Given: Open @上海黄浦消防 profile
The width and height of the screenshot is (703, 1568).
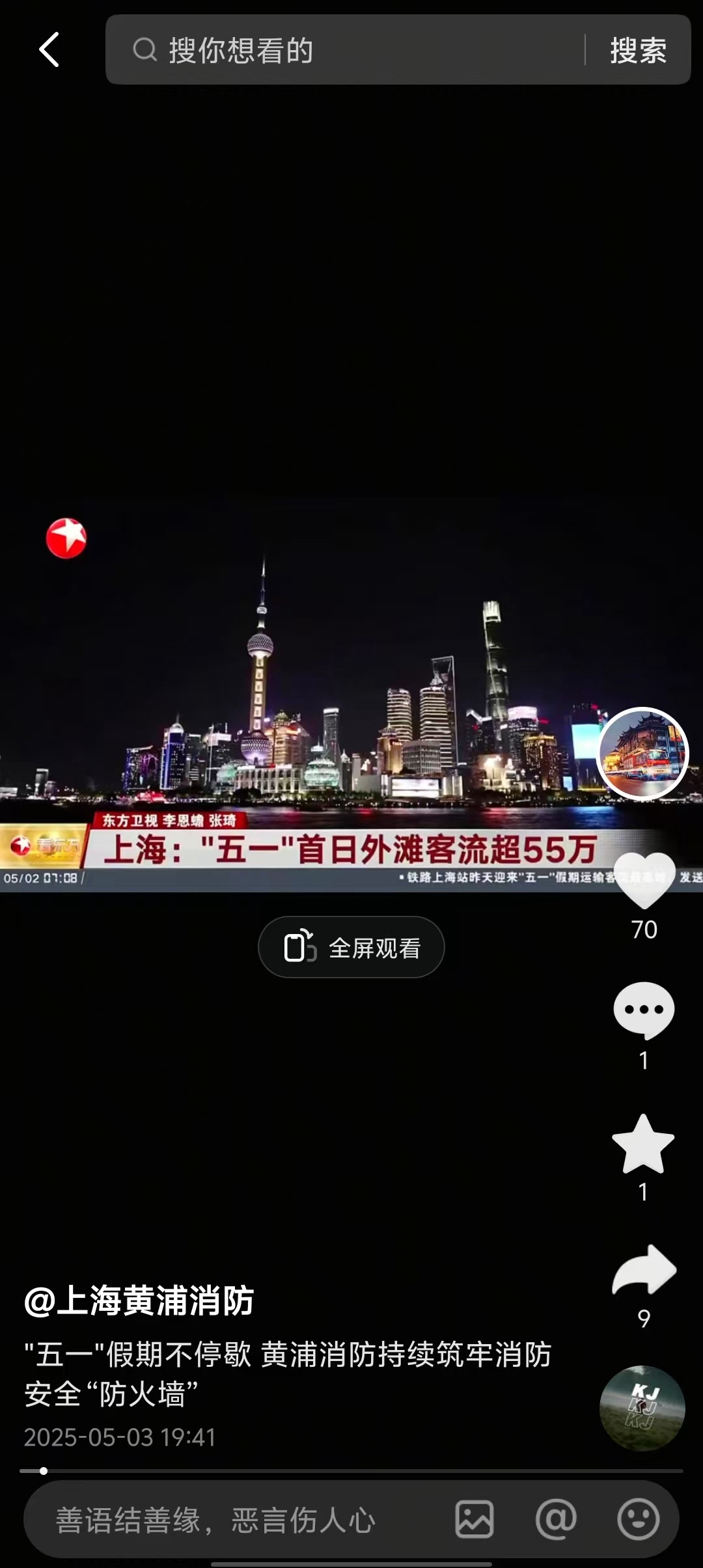Looking at the screenshot, I should [x=139, y=1301].
